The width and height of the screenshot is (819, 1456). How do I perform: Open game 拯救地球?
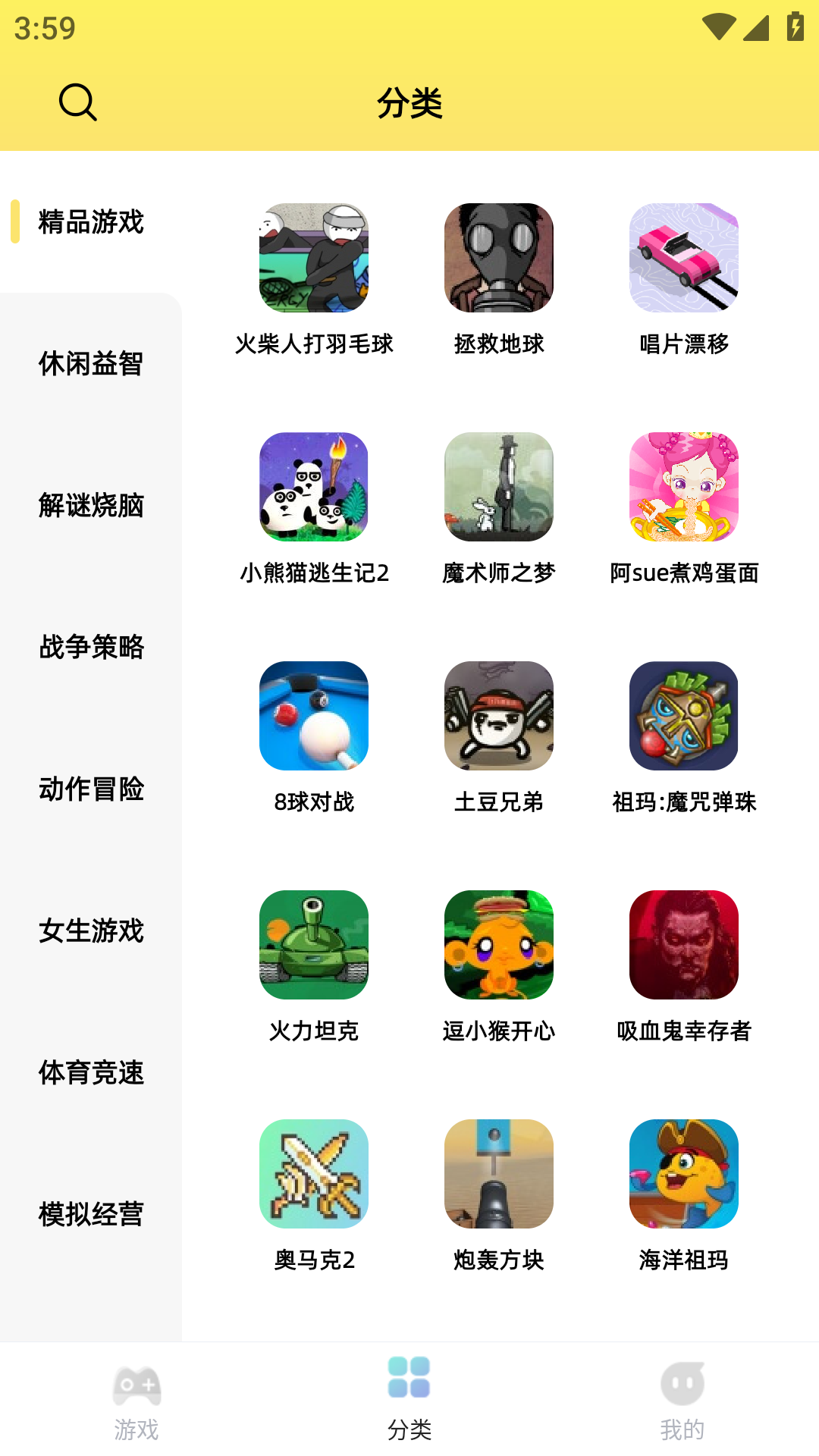point(499,259)
